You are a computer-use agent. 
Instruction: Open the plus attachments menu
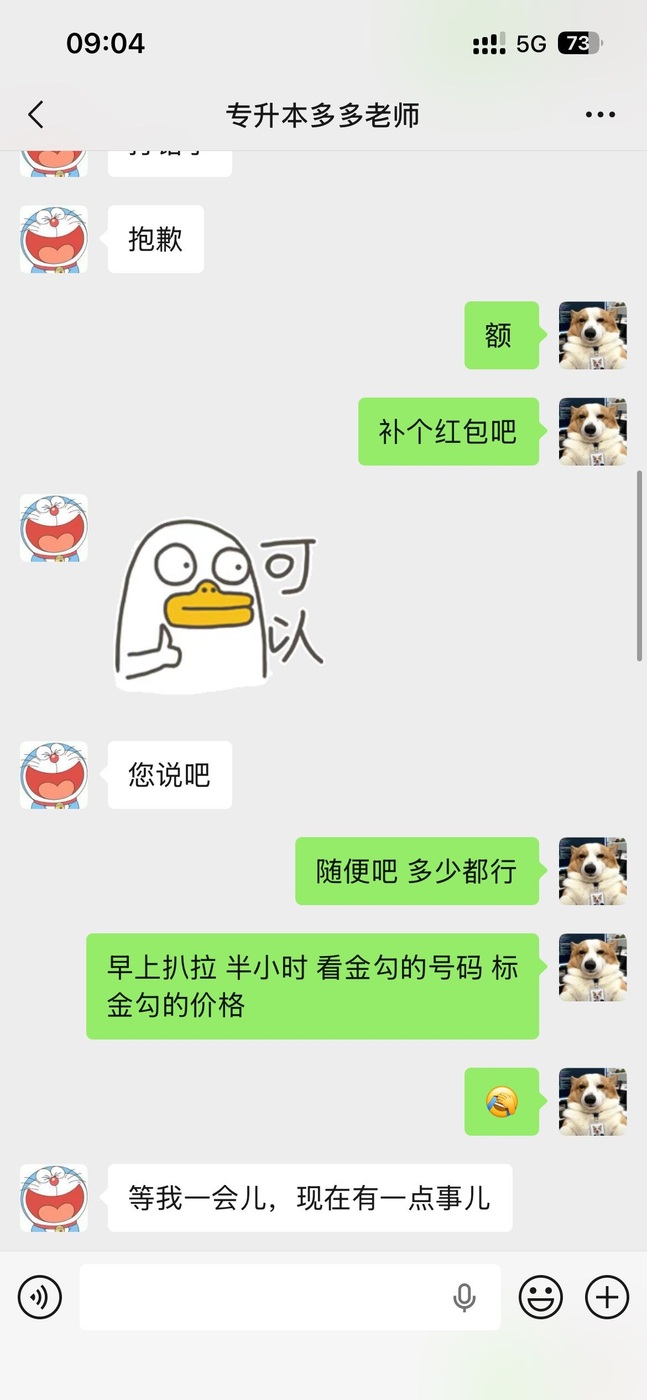[x=606, y=1297]
